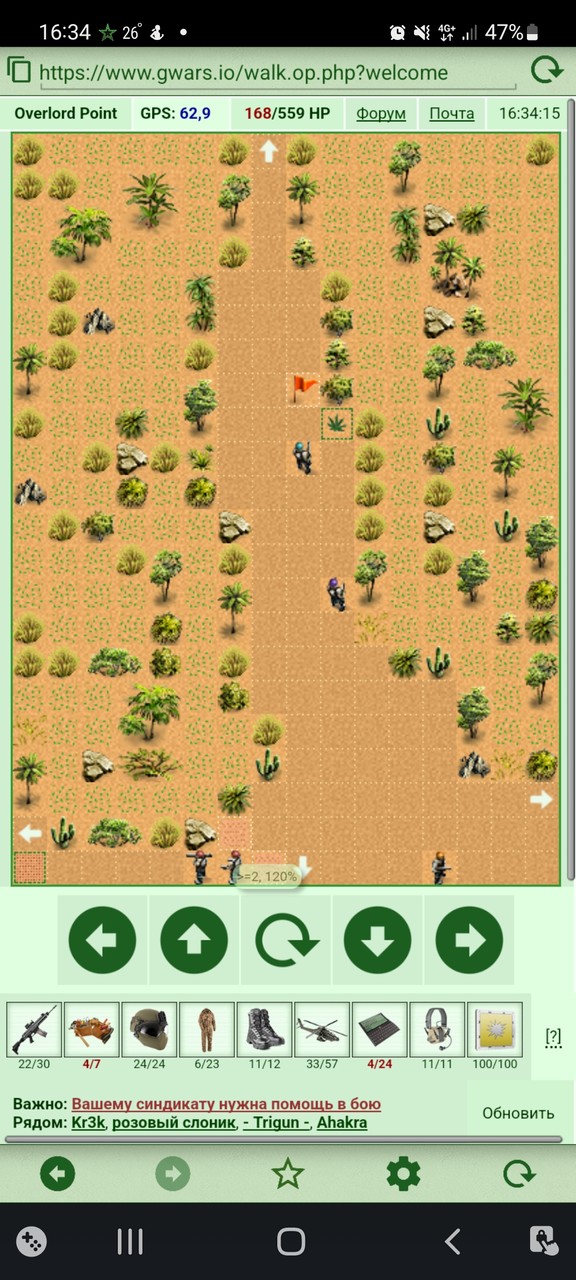Tap the [?] help link
The image size is (576, 1280).
[x=553, y=1037]
